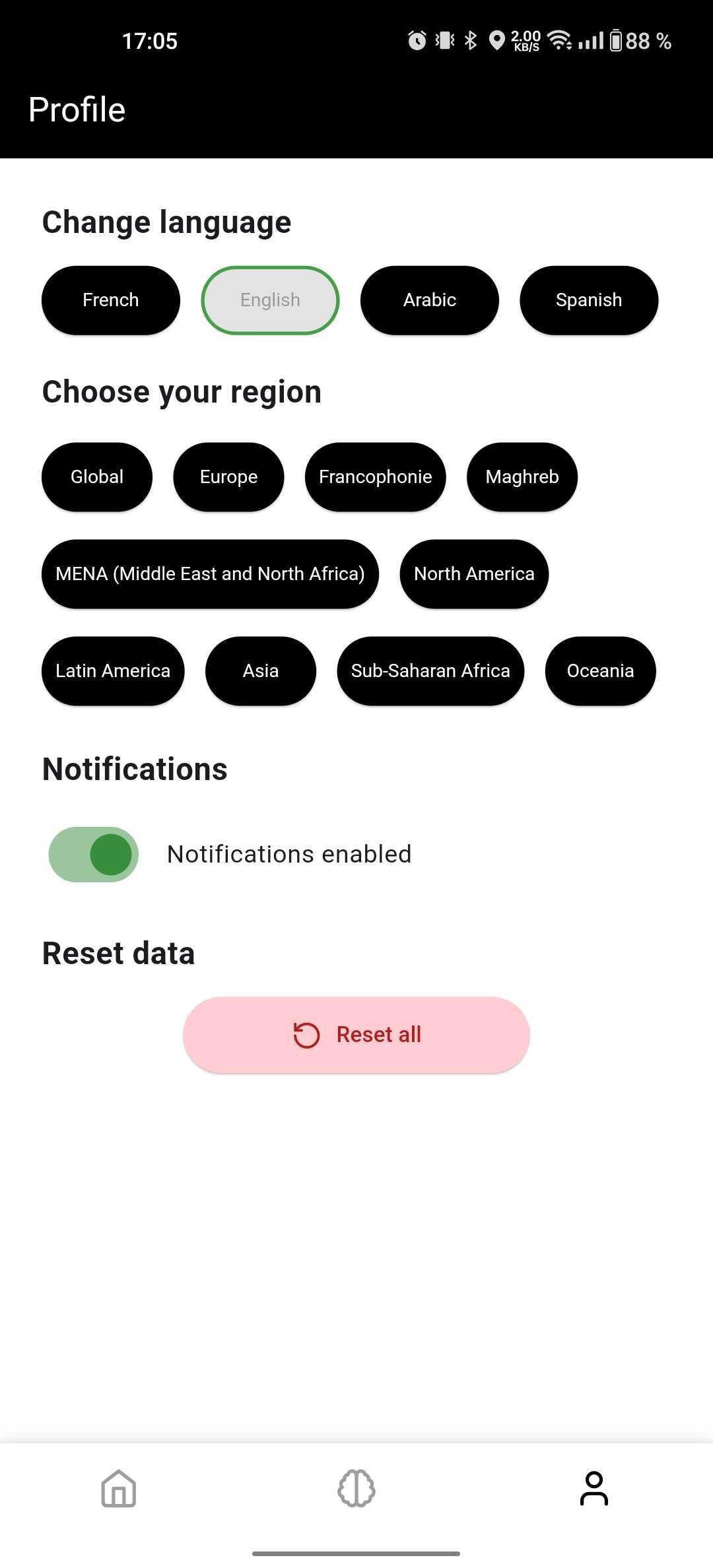The width and height of the screenshot is (713, 1568).
Task: Pick the Francophonie region
Action: tap(375, 476)
